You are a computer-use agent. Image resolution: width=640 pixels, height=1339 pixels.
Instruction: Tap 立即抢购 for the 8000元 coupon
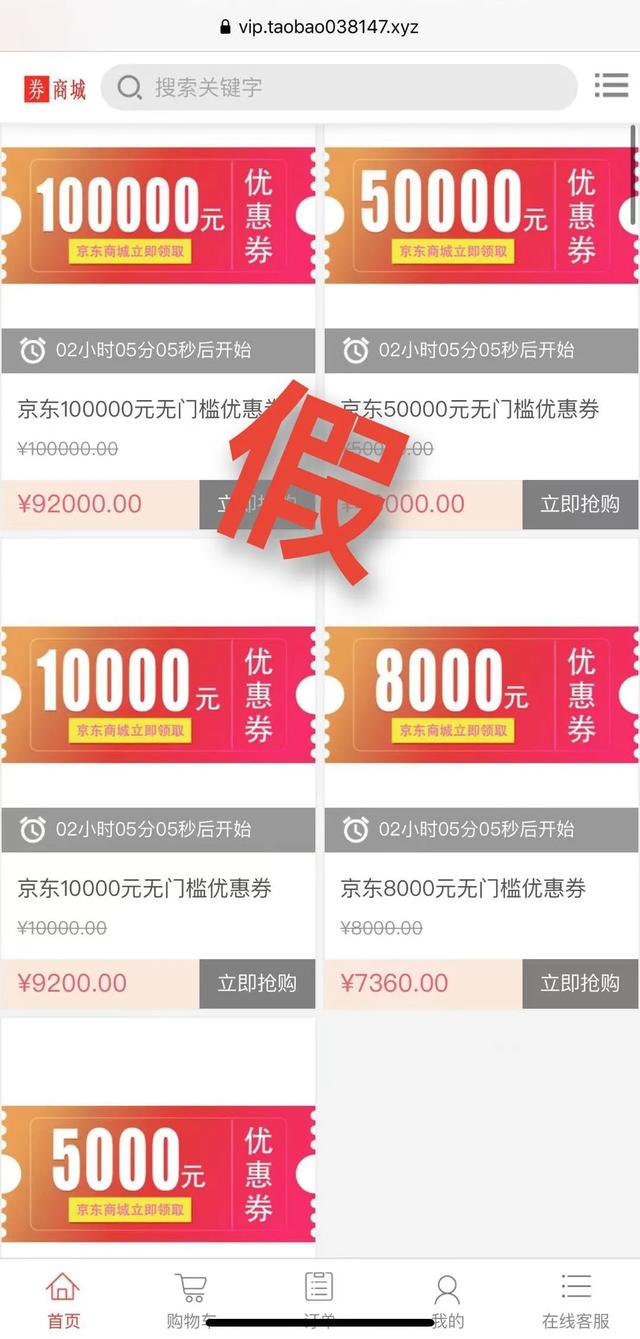(x=580, y=983)
